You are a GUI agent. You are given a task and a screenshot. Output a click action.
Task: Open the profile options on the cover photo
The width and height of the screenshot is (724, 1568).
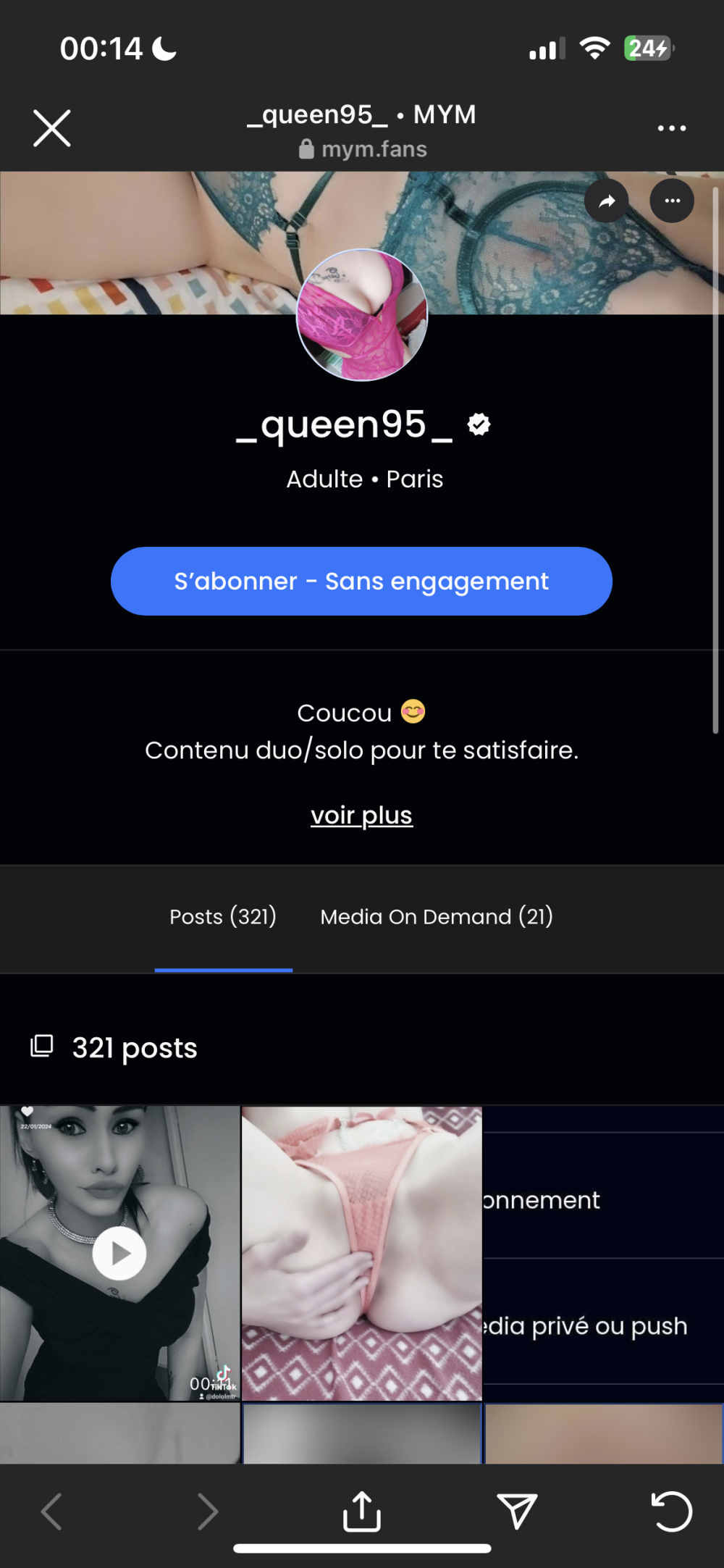672,201
